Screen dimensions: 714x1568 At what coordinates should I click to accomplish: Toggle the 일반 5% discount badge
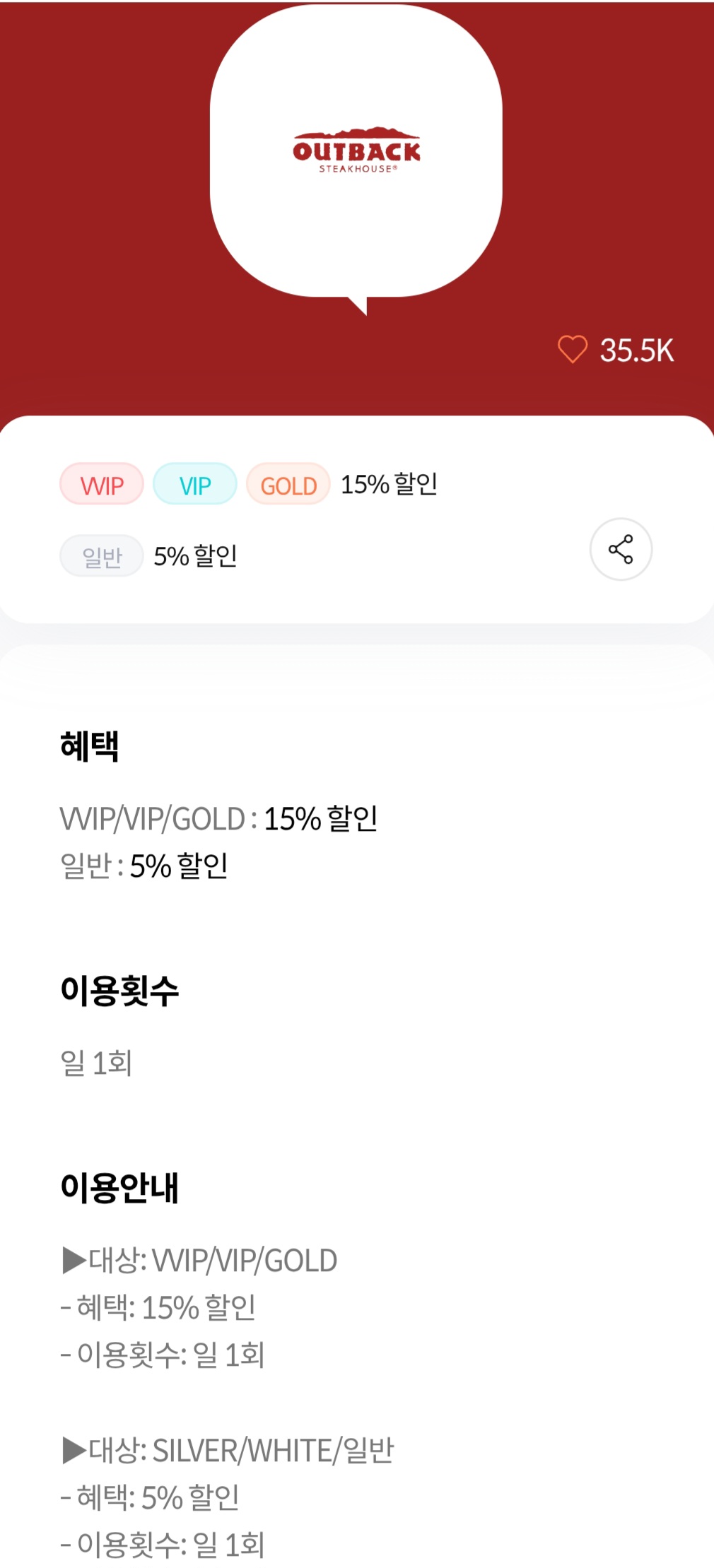(100, 555)
